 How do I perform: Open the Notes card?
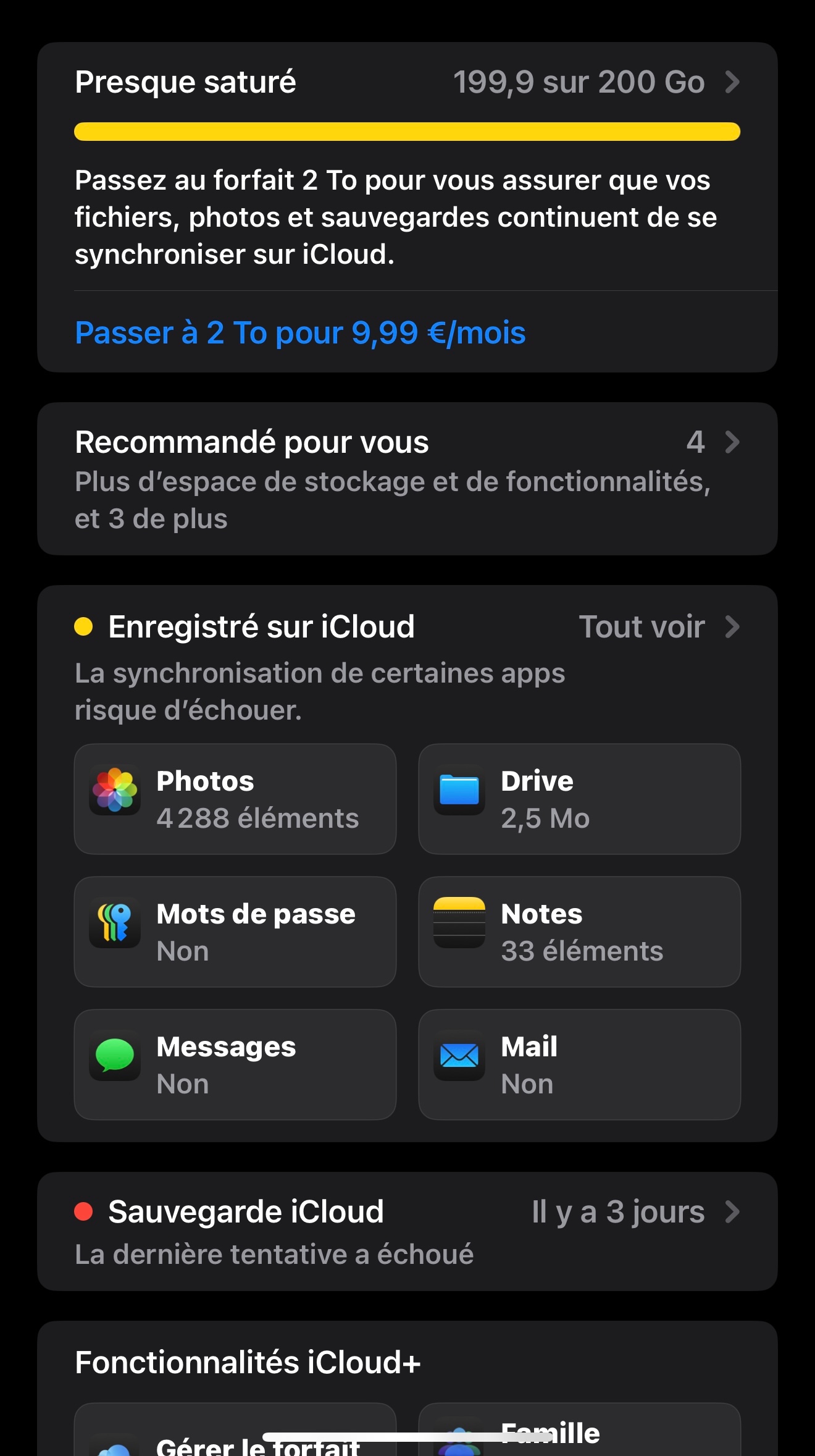[579, 932]
